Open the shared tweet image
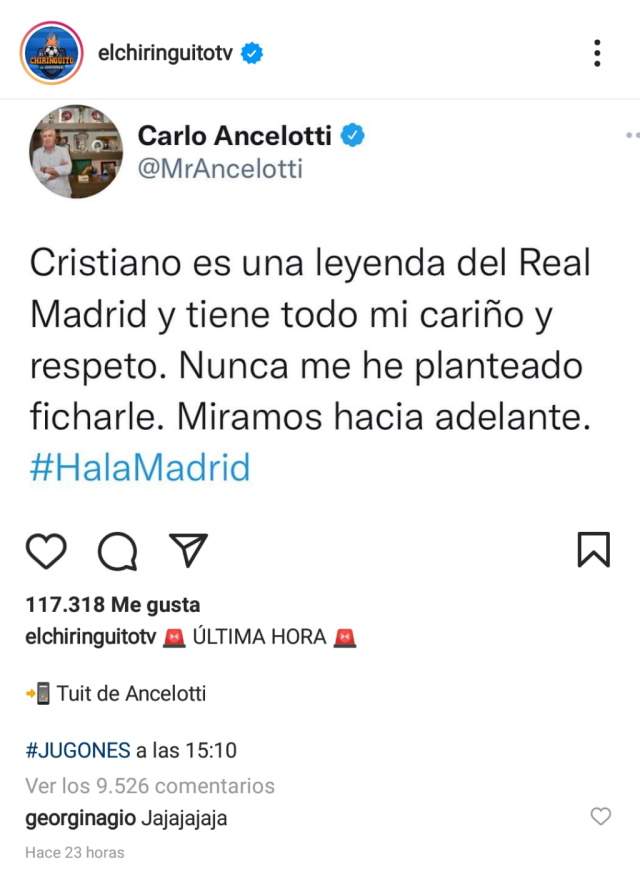Screen dimensions: 640x885 coord(320,300)
